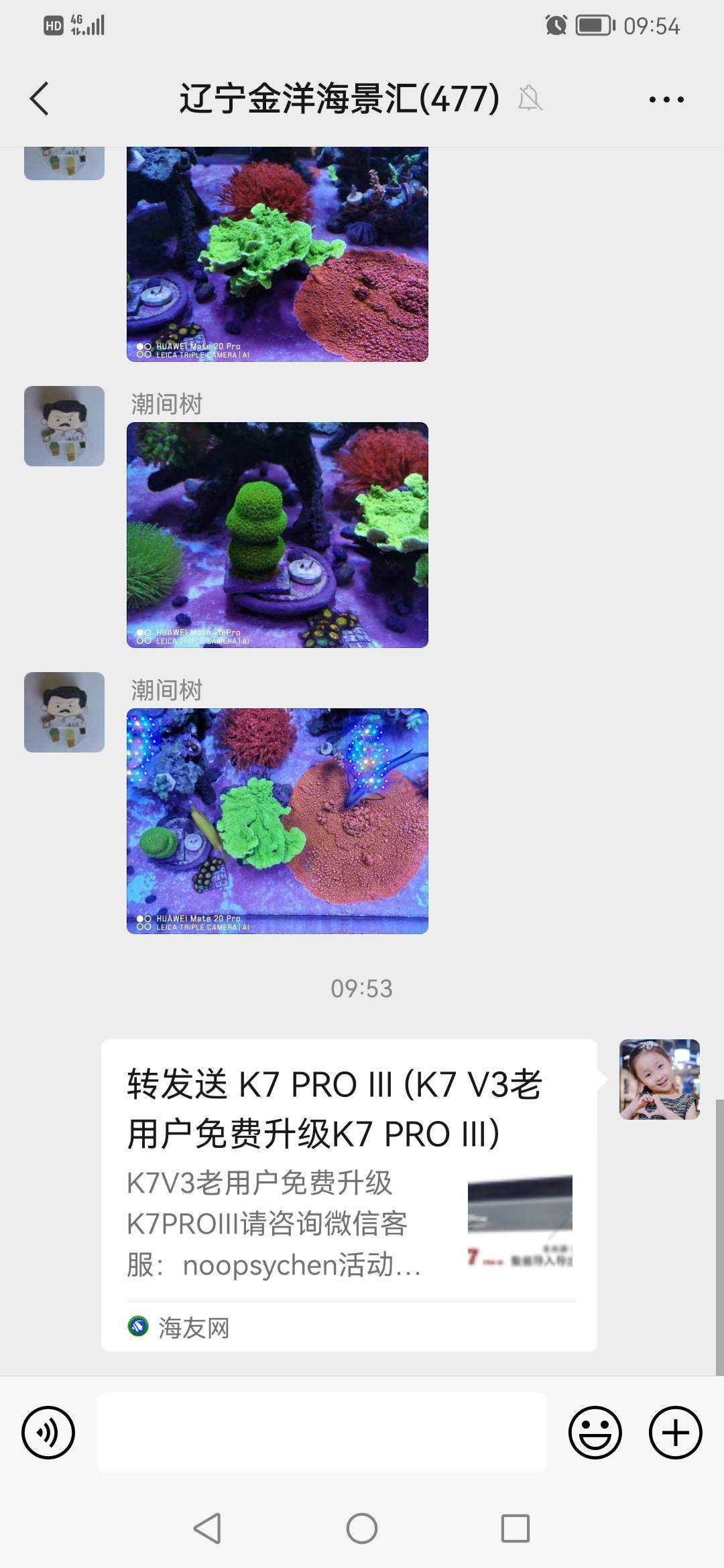Screen dimensions: 724x1568
Task: Tap the system home button
Action: click(x=362, y=1528)
